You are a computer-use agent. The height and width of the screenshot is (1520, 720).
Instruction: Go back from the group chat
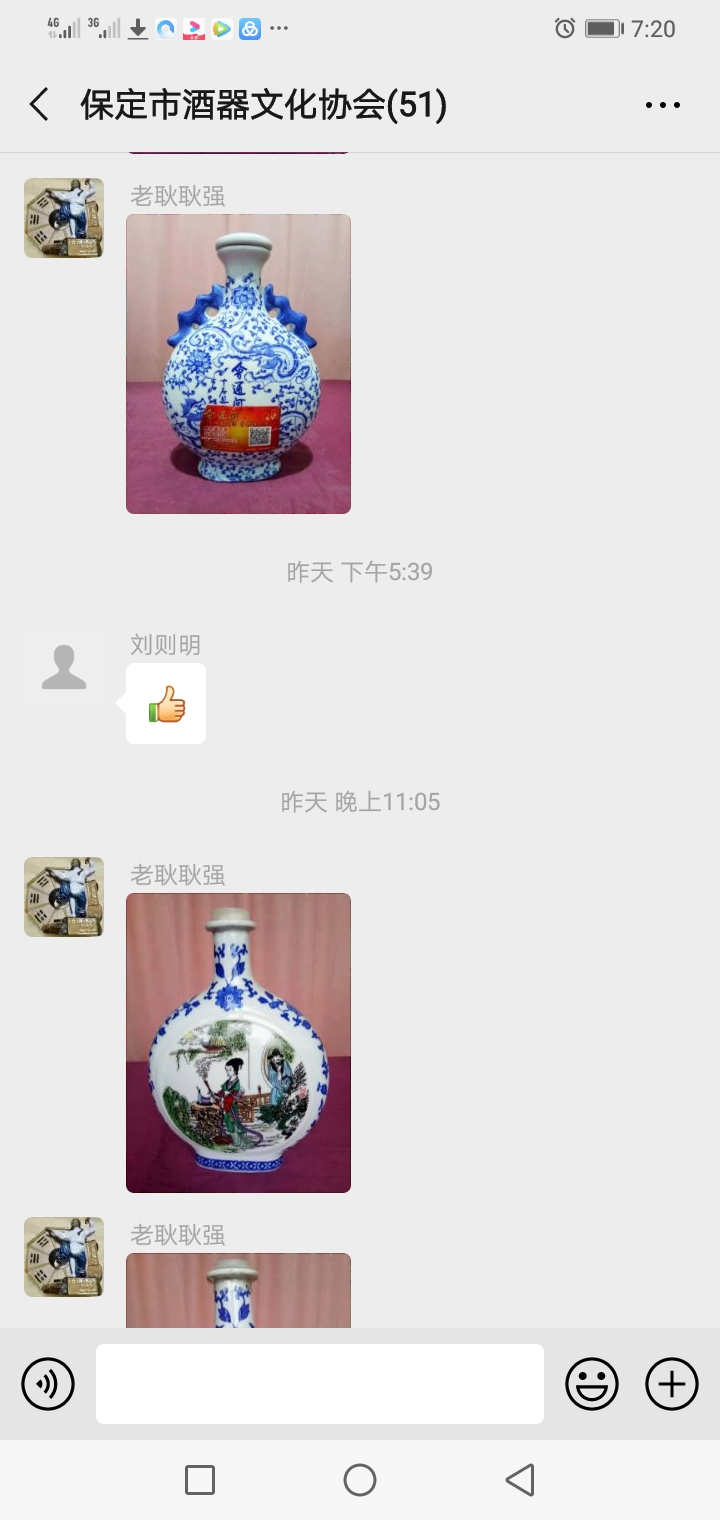pos(40,105)
